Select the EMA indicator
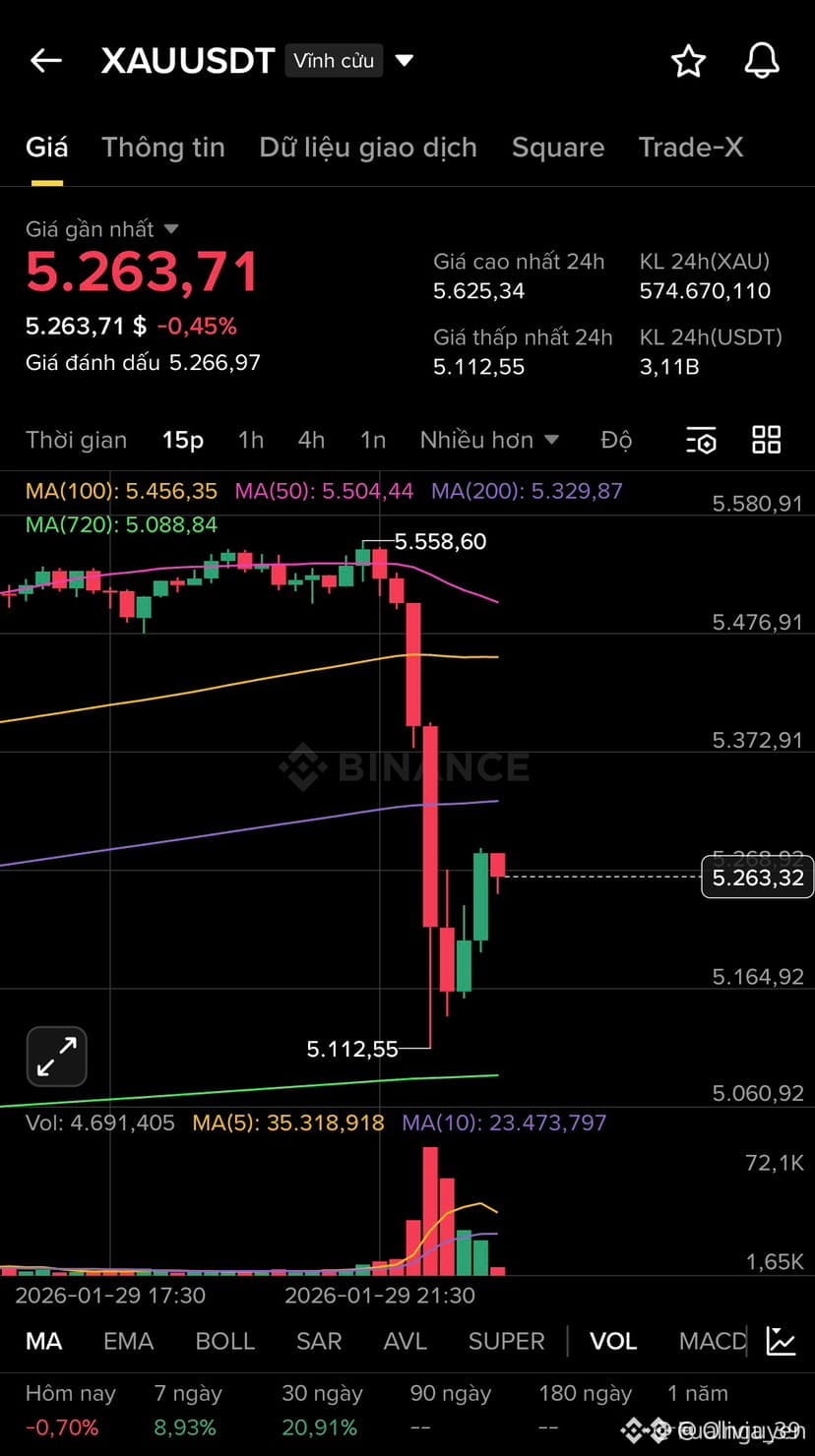This screenshot has width=815, height=1456. click(128, 1341)
